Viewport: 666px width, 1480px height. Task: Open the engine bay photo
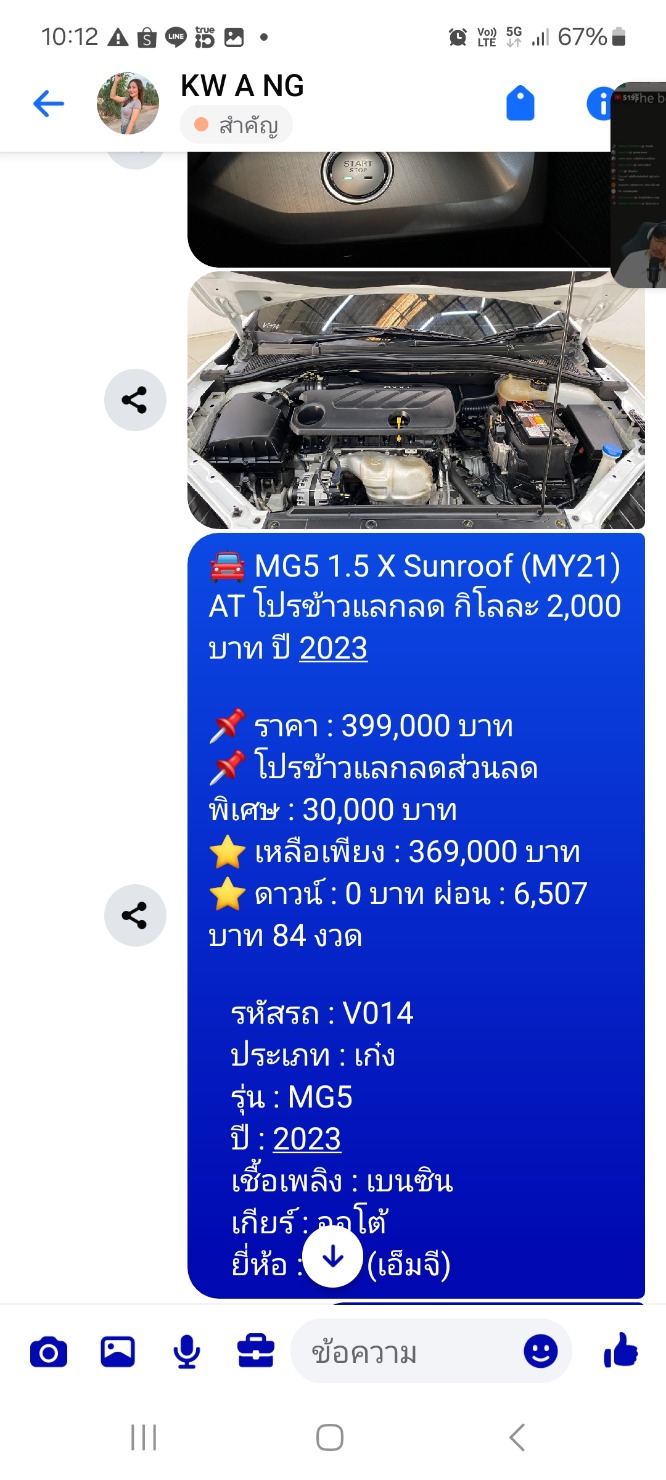click(415, 400)
